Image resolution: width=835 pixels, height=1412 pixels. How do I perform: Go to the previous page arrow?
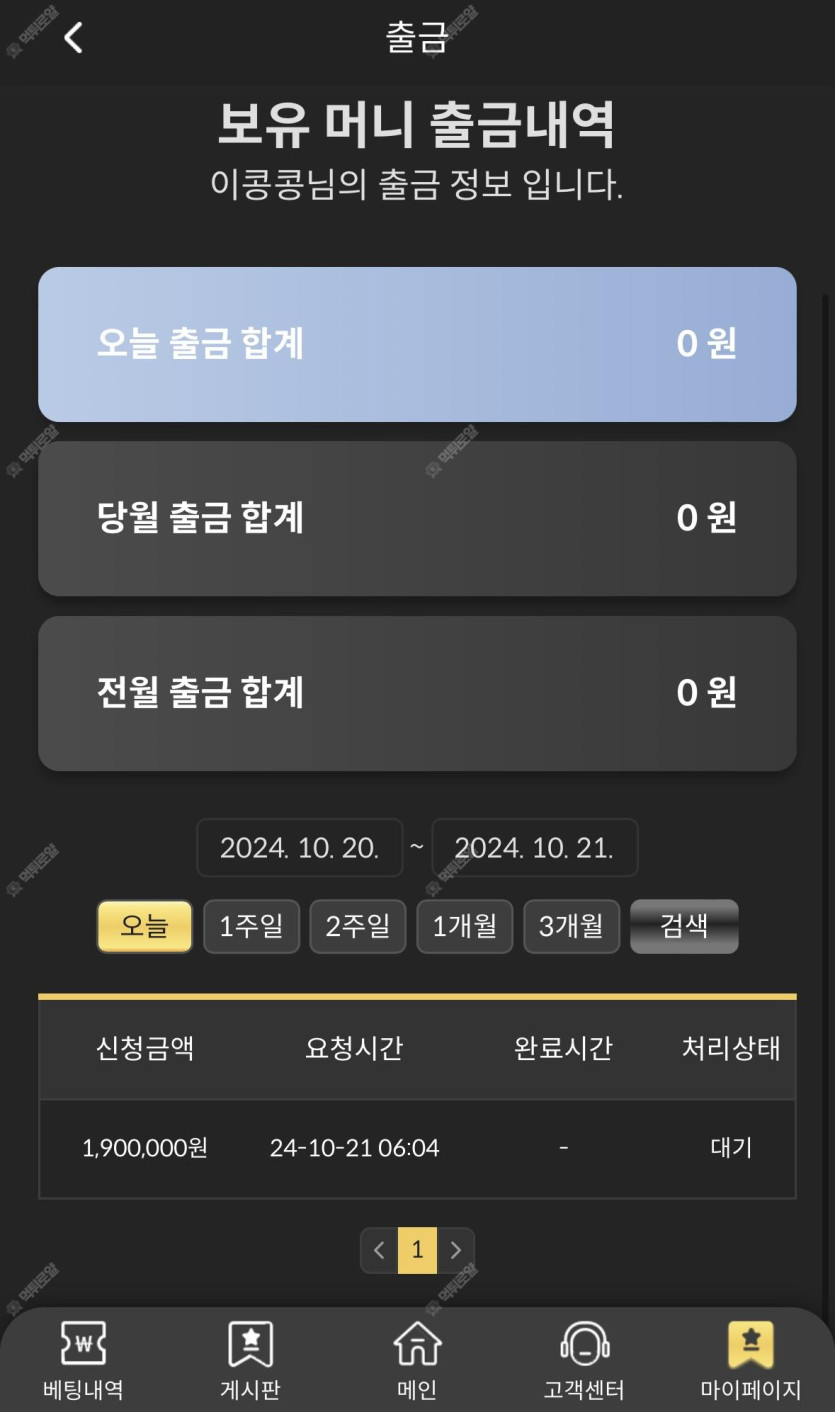379,1250
